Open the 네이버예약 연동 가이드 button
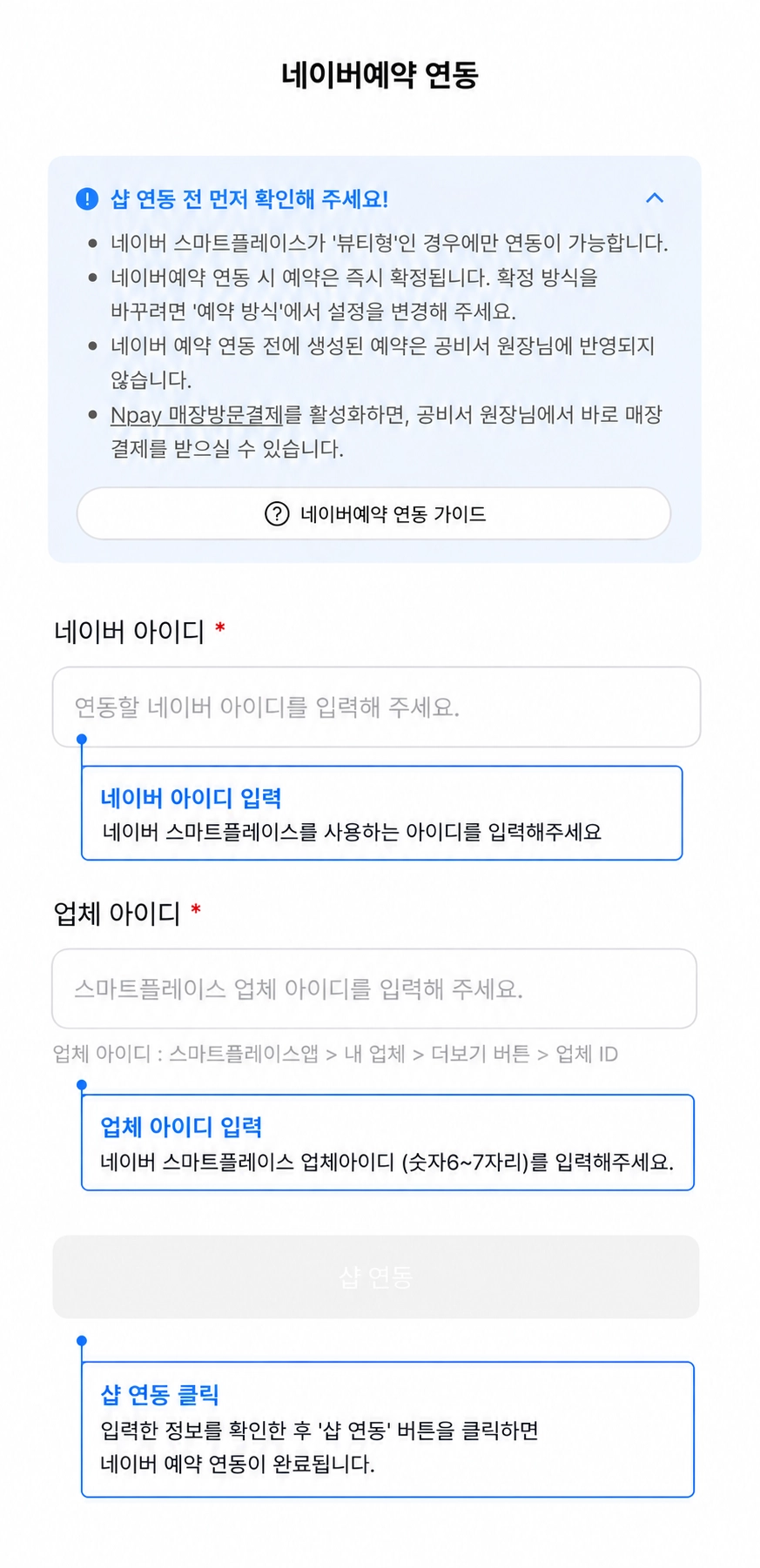The image size is (760, 1568). pos(373,513)
